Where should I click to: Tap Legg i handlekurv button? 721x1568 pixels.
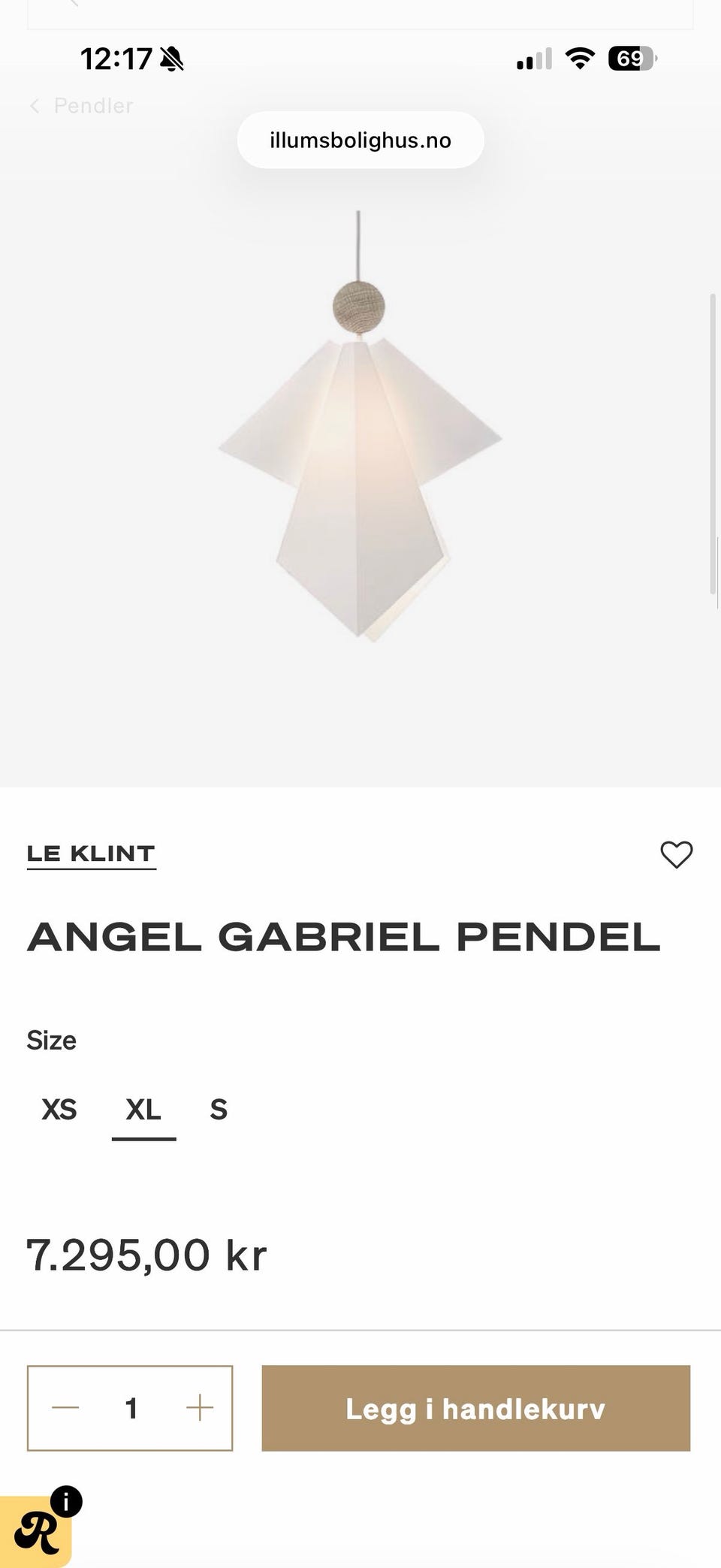(475, 1408)
